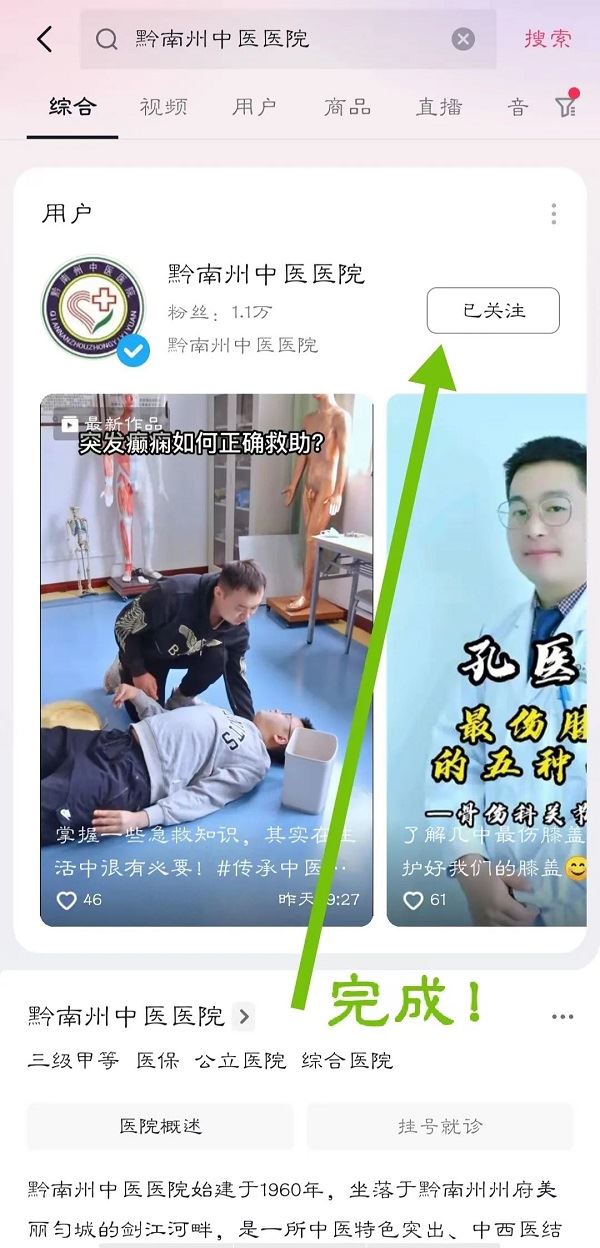The width and height of the screenshot is (600, 1248).
Task: Tap the 已关注 button to unfollow
Action: pyautogui.click(x=493, y=311)
